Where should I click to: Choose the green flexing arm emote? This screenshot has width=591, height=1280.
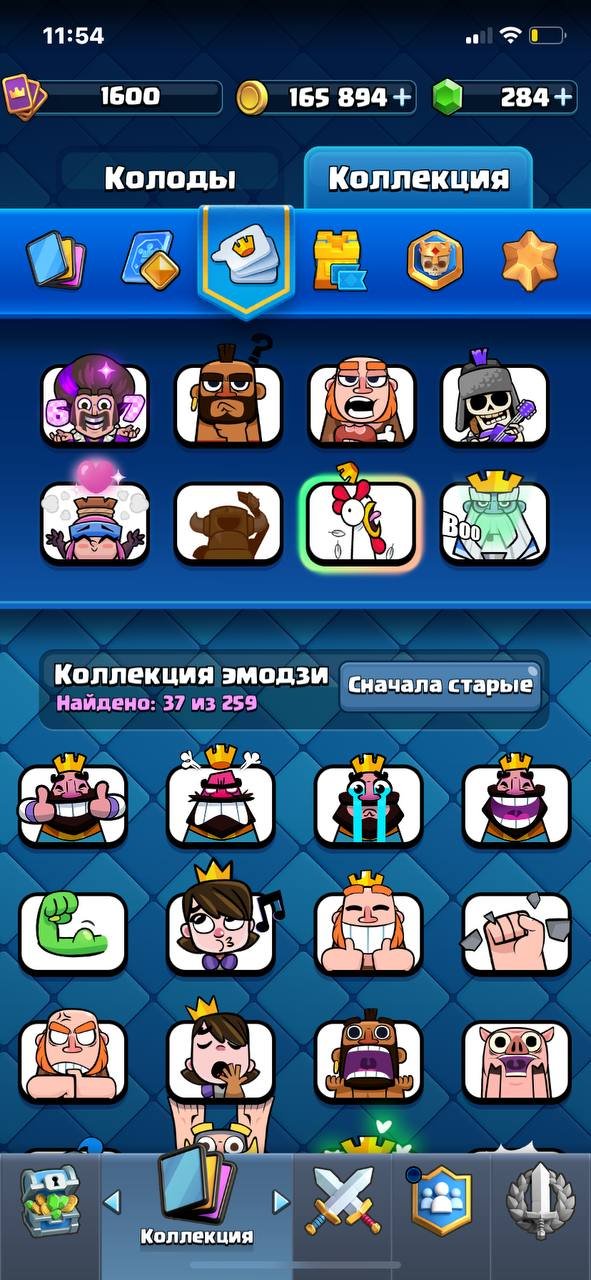[73, 932]
